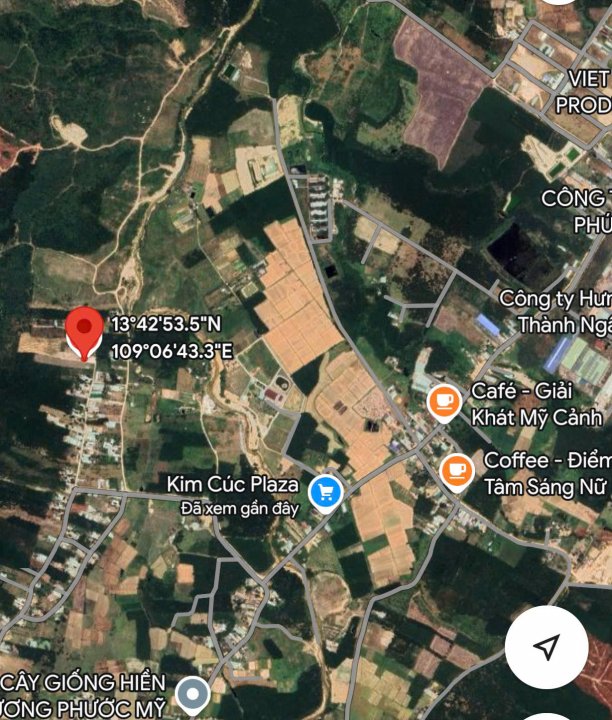Select the Café - Giải Khát Mỹ Cảnh marker
Screen dimensions: 612x720
pyautogui.click(x=443, y=403)
